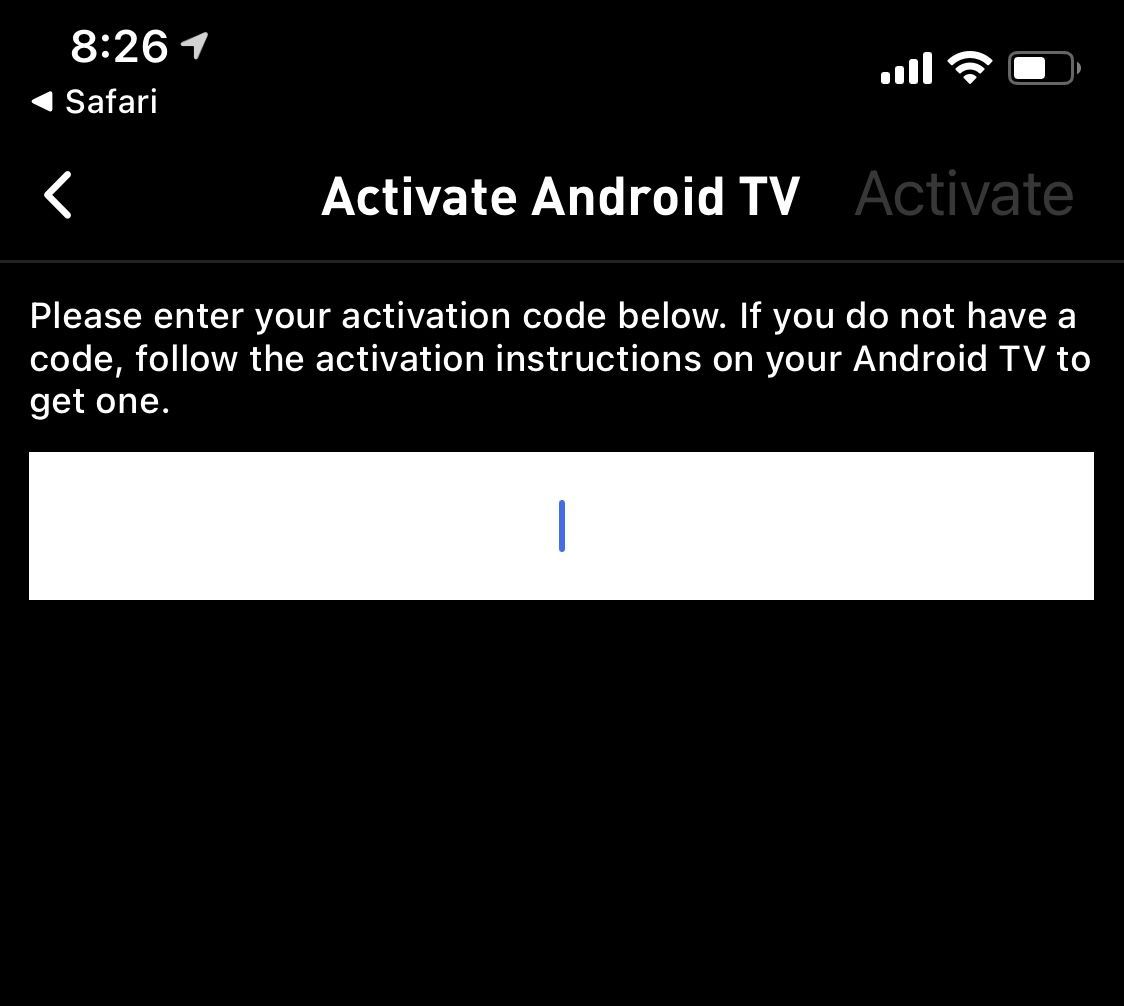Return to Safari via the status bar link
This screenshot has width=1124, height=1006.
(94, 101)
